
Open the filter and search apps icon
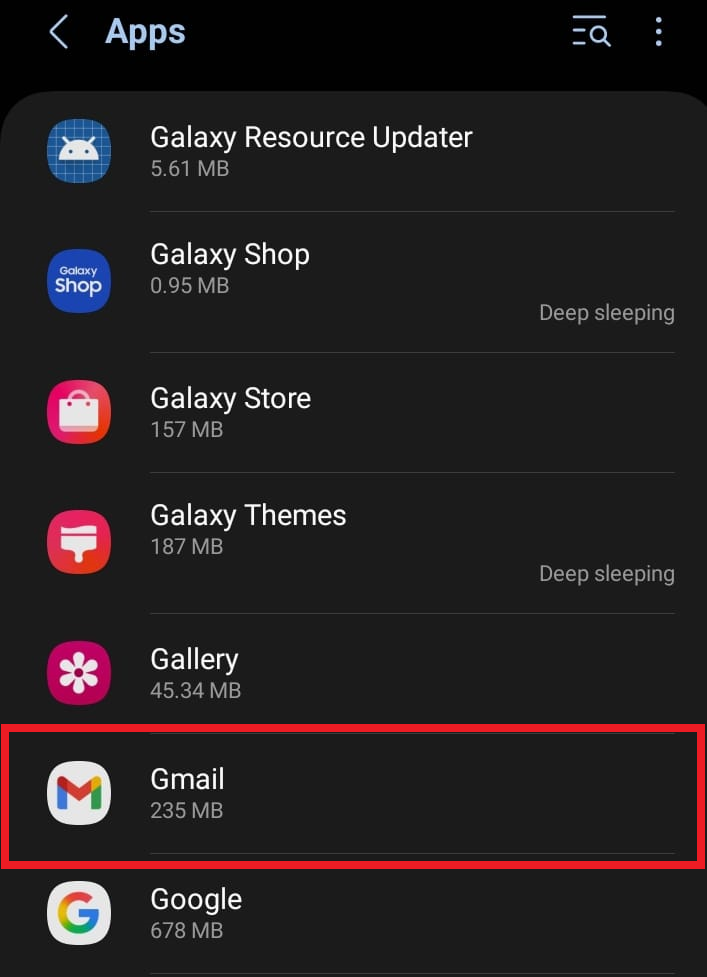590,33
